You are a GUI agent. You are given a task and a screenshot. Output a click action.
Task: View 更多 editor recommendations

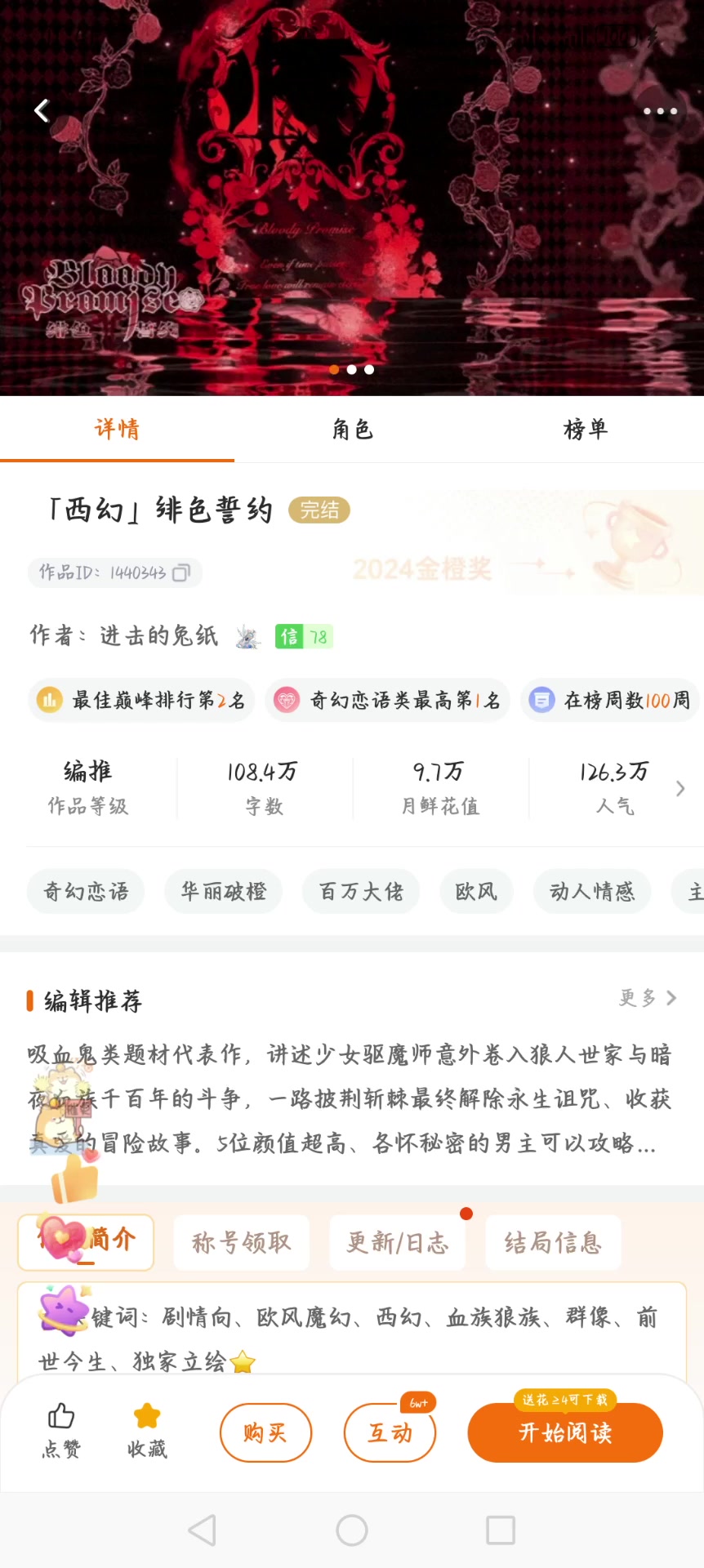click(648, 998)
